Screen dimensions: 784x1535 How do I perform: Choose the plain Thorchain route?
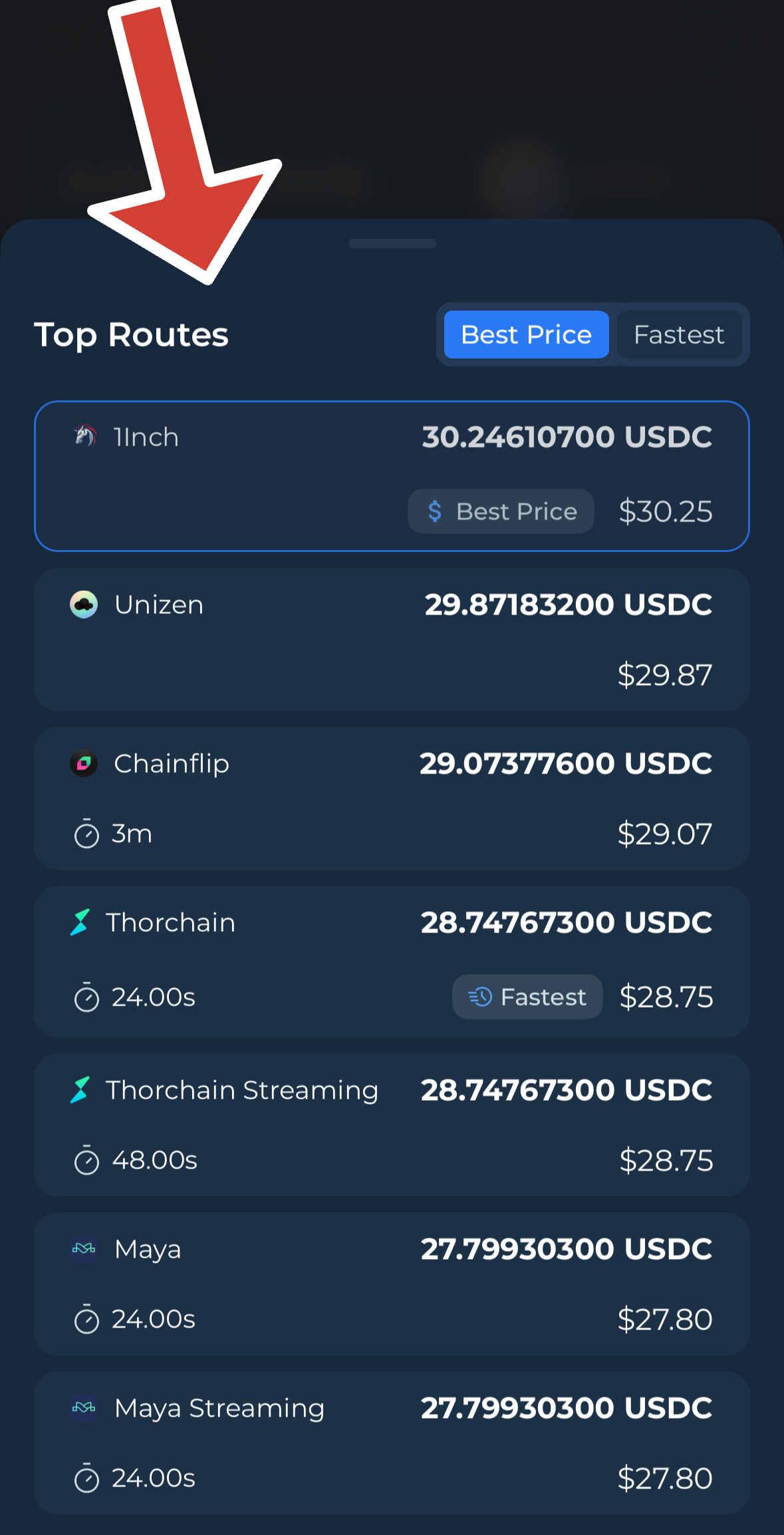392,961
